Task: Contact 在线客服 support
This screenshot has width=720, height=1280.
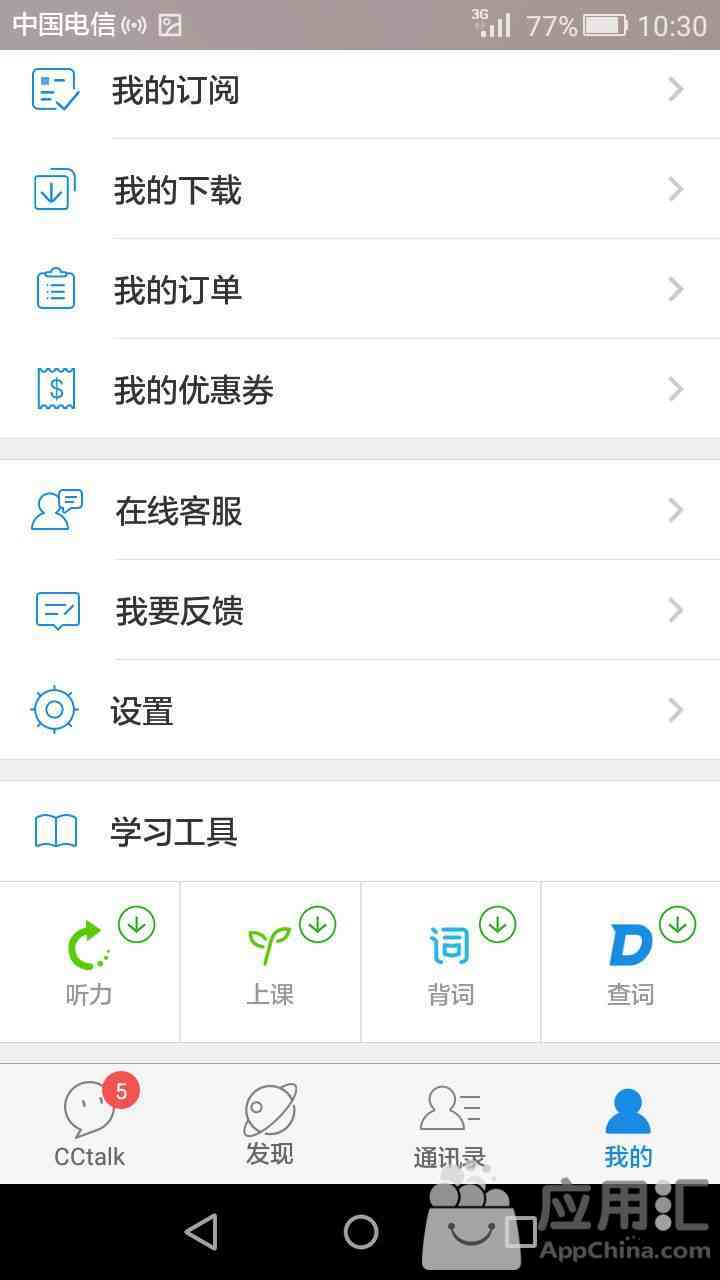Action: point(360,510)
